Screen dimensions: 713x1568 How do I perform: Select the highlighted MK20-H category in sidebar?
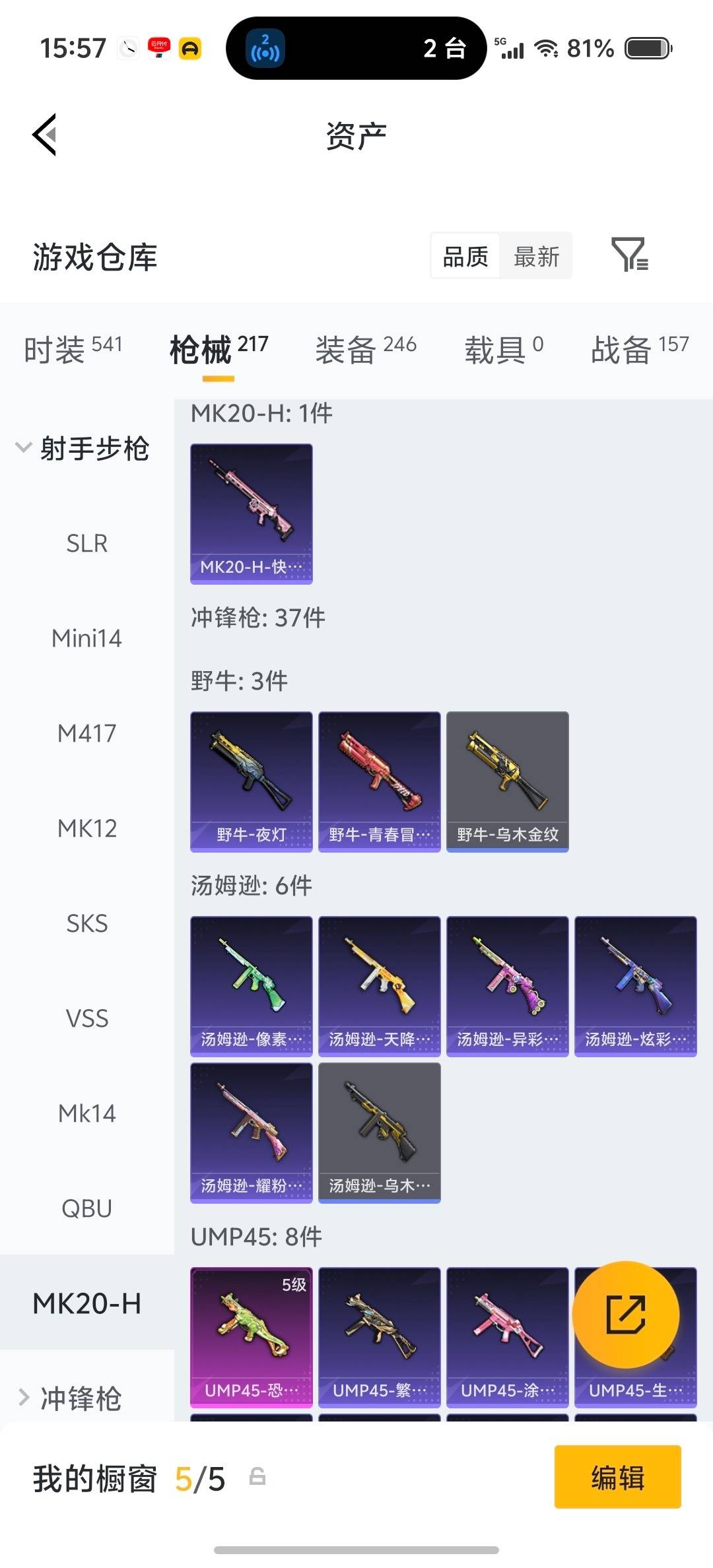tap(87, 1302)
